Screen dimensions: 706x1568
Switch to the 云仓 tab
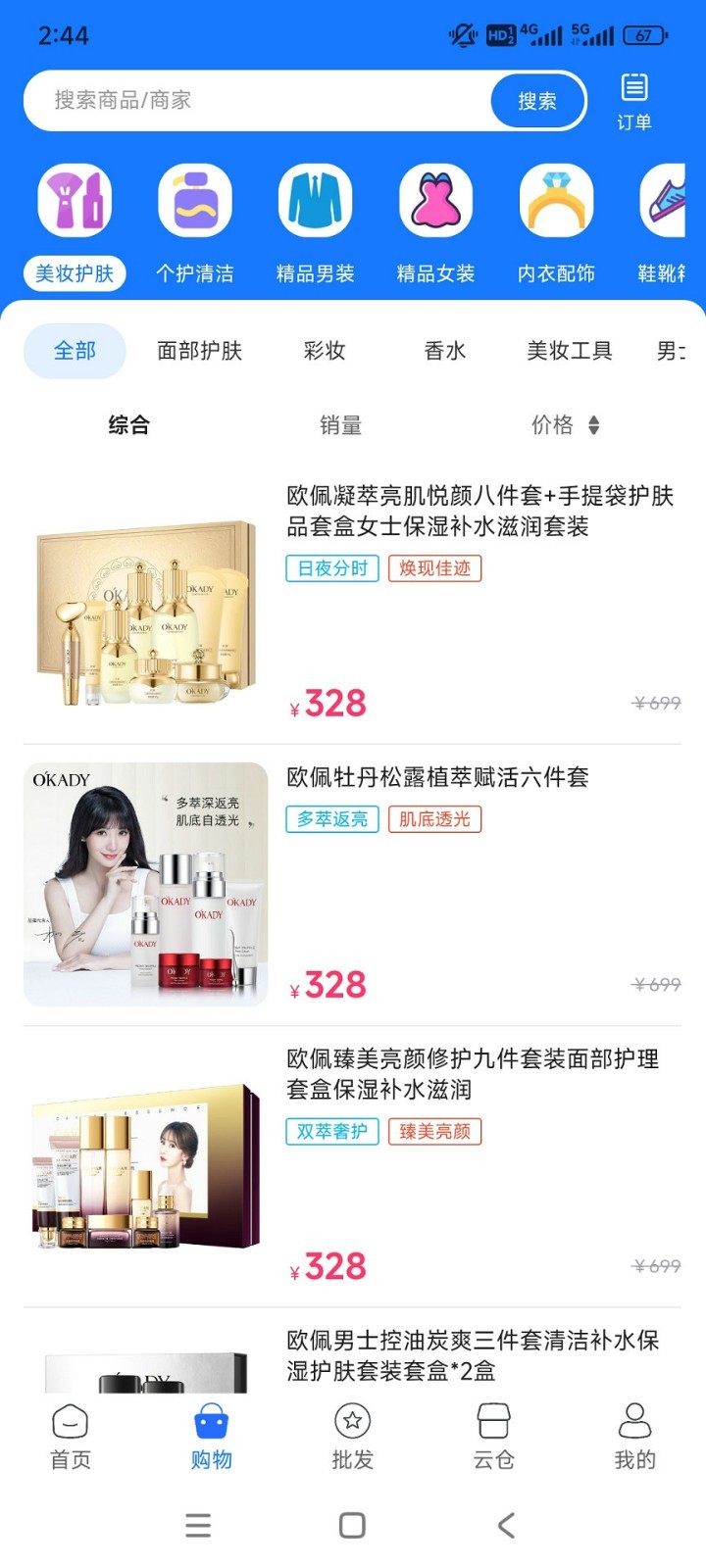coord(493,1437)
